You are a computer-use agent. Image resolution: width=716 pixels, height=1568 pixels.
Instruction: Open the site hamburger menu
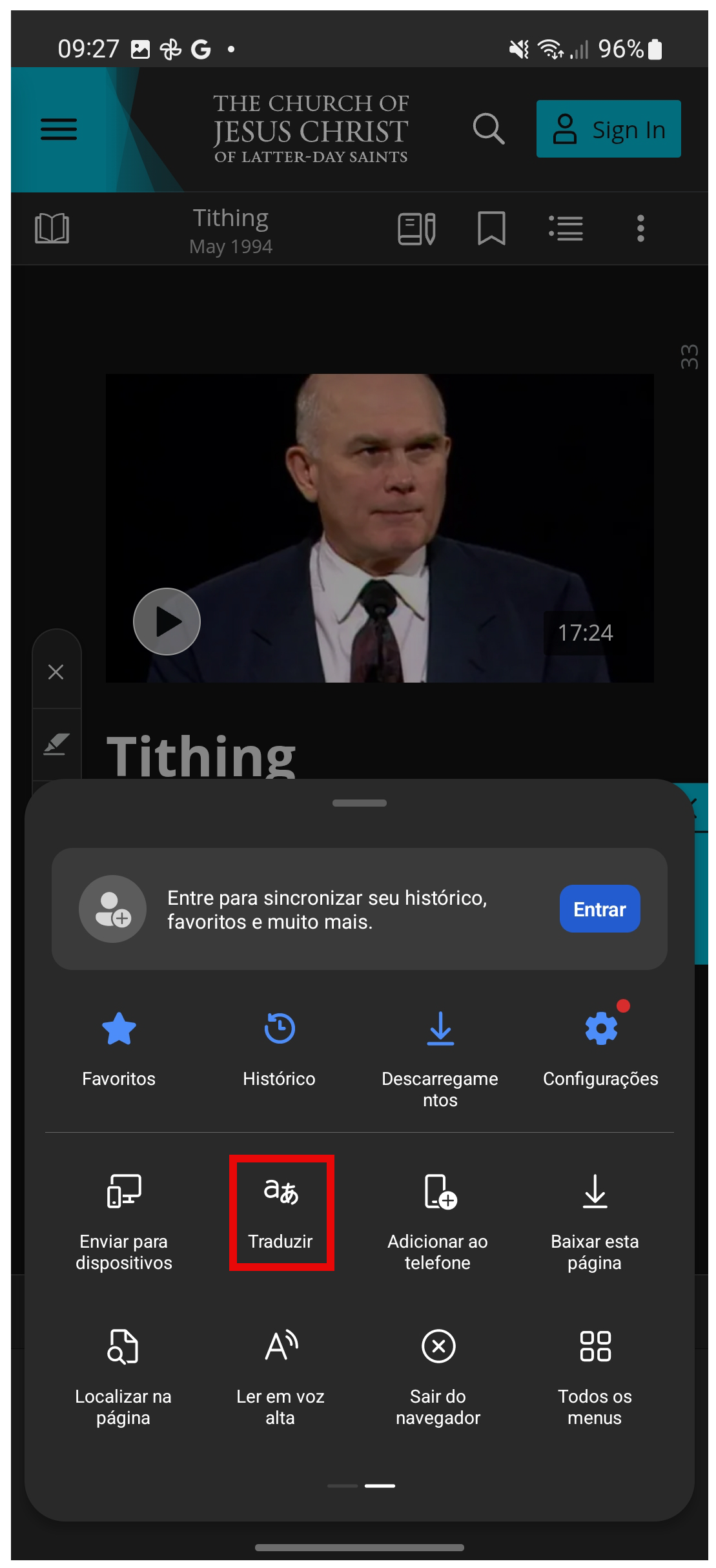click(59, 129)
